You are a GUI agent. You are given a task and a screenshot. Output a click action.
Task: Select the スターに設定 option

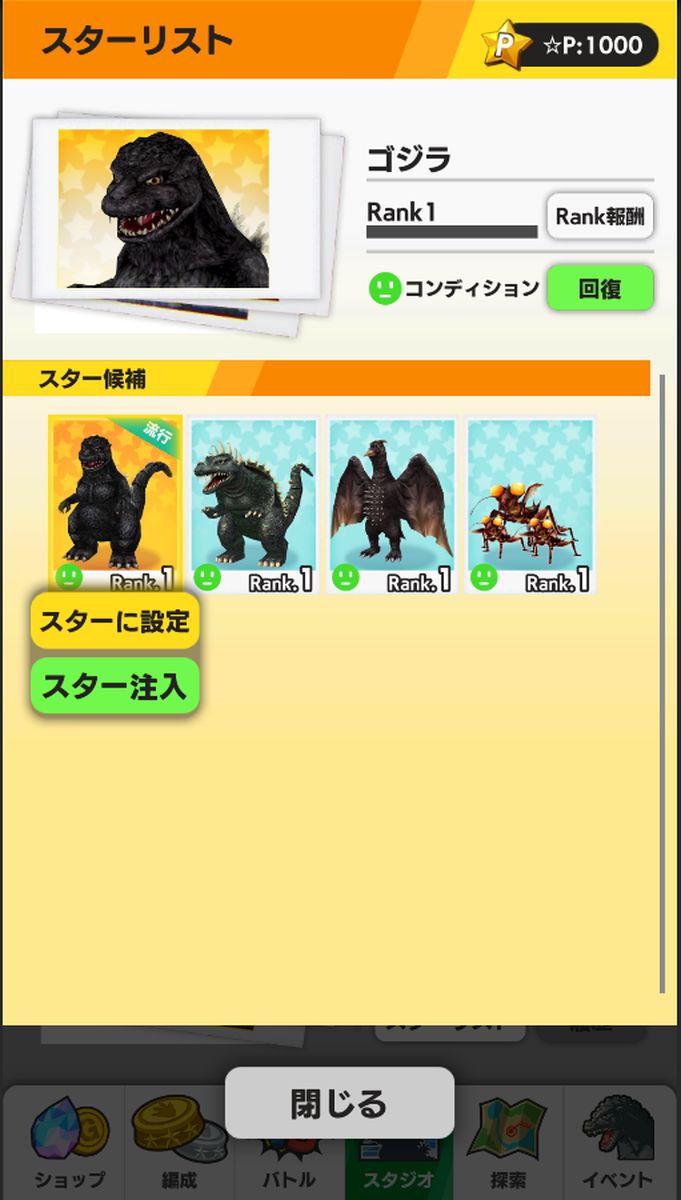click(115, 621)
